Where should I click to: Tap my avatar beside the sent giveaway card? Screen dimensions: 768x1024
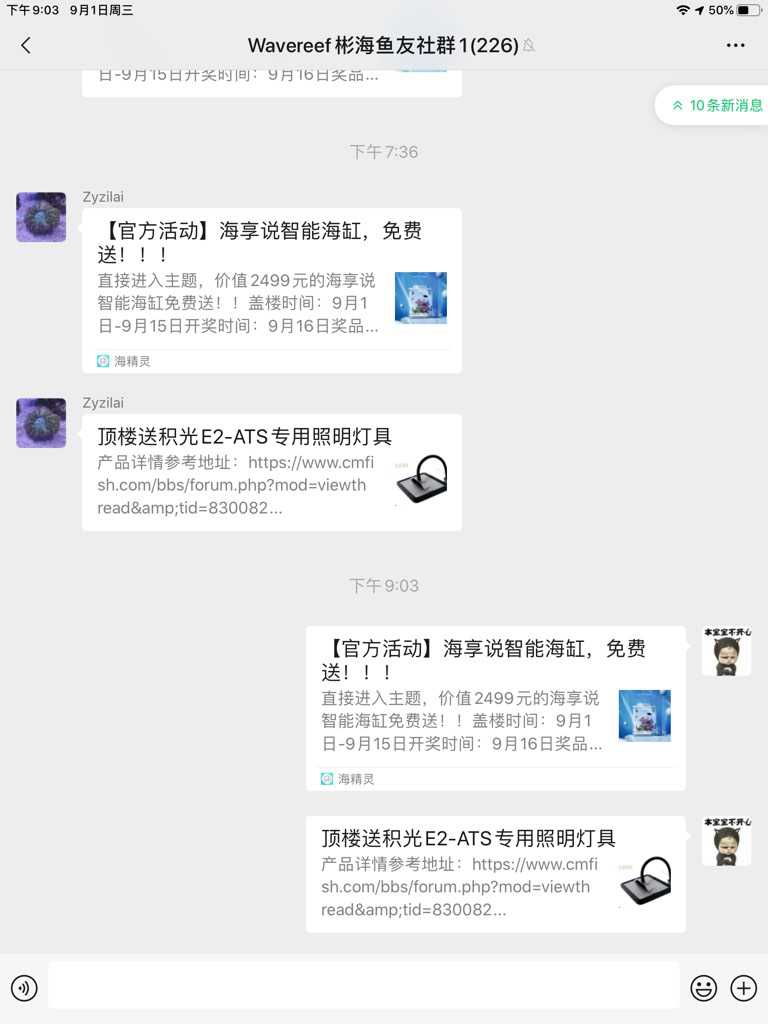[726, 651]
